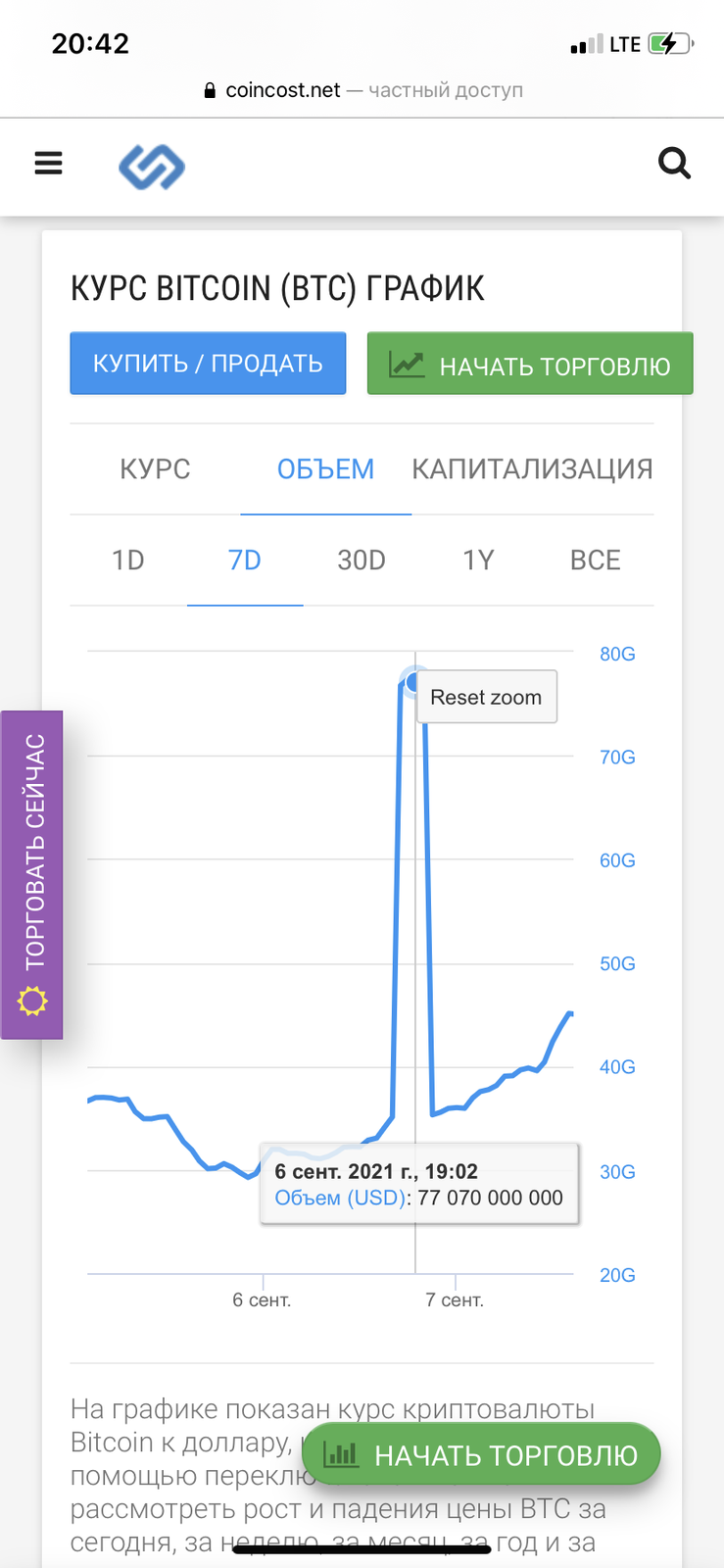This screenshot has width=724, height=1568.
Task: Open the Торговать сейчас side tab
Action: coord(31,874)
